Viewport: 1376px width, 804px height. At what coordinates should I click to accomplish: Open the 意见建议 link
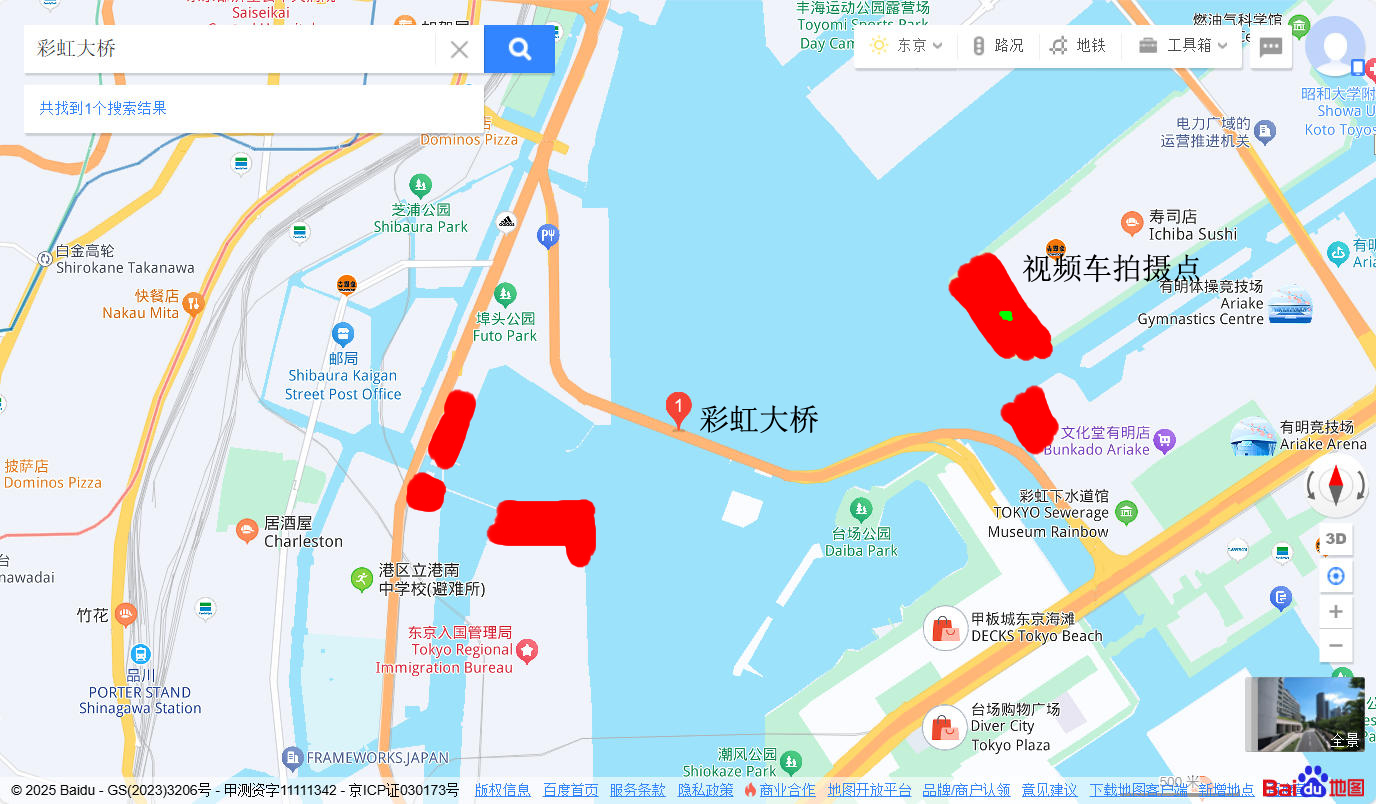(x=1049, y=790)
